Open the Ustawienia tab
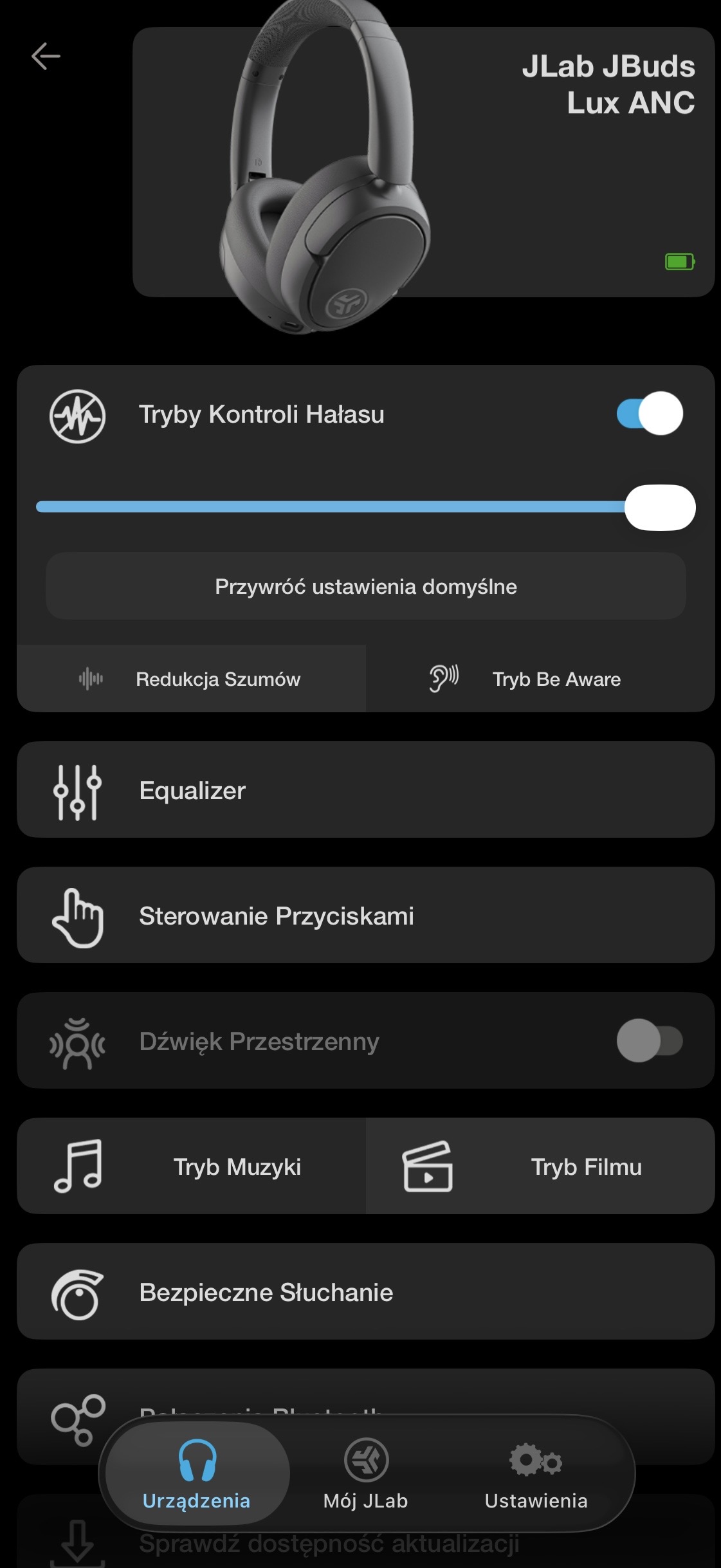721x1568 pixels. tap(536, 1474)
